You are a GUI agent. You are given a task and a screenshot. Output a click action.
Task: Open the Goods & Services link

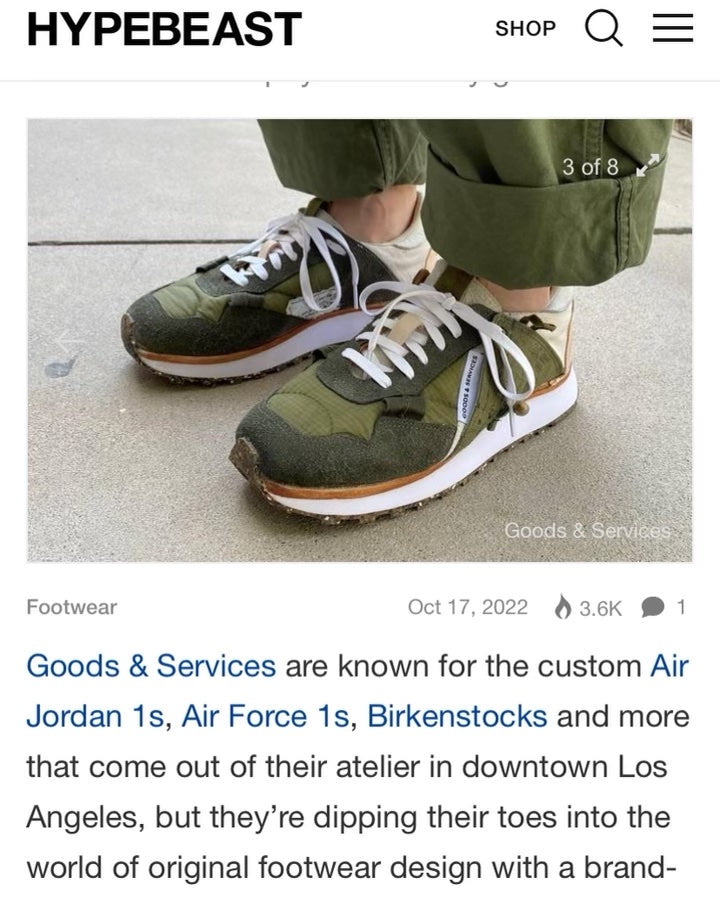tap(150, 665)
